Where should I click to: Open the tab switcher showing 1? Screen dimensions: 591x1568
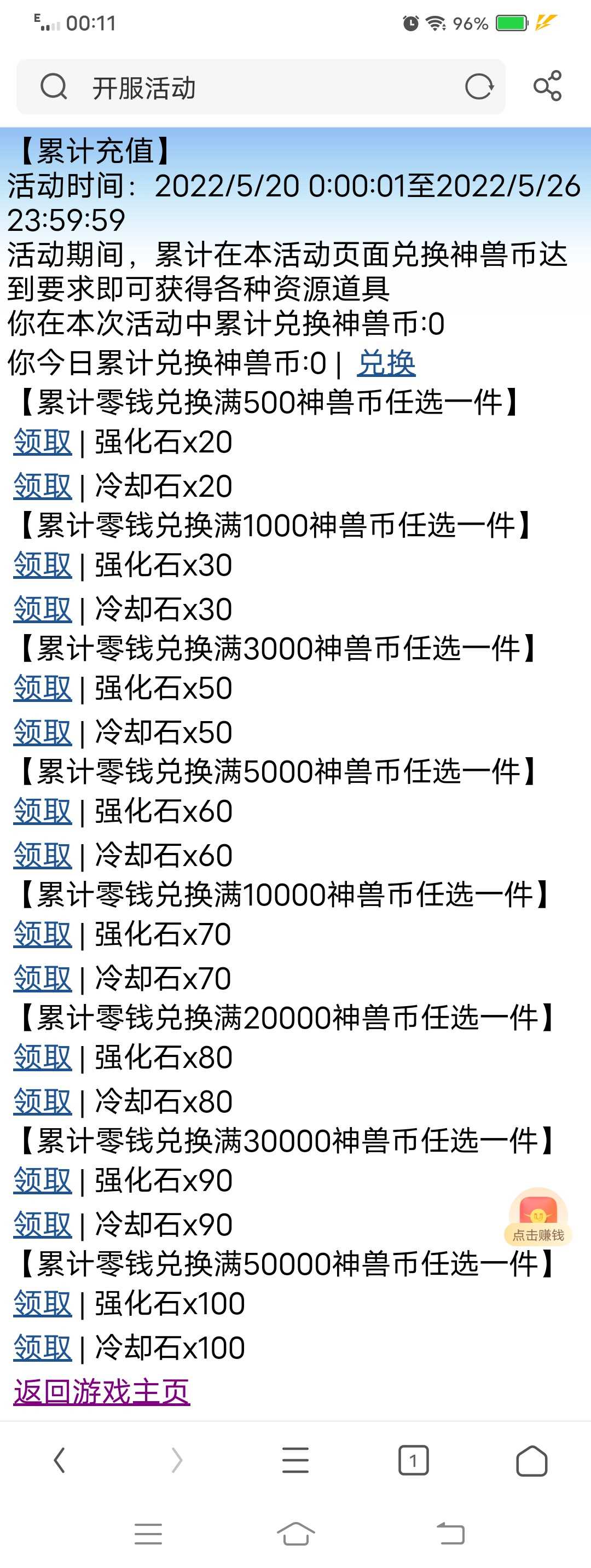(x=413, y=1460)
